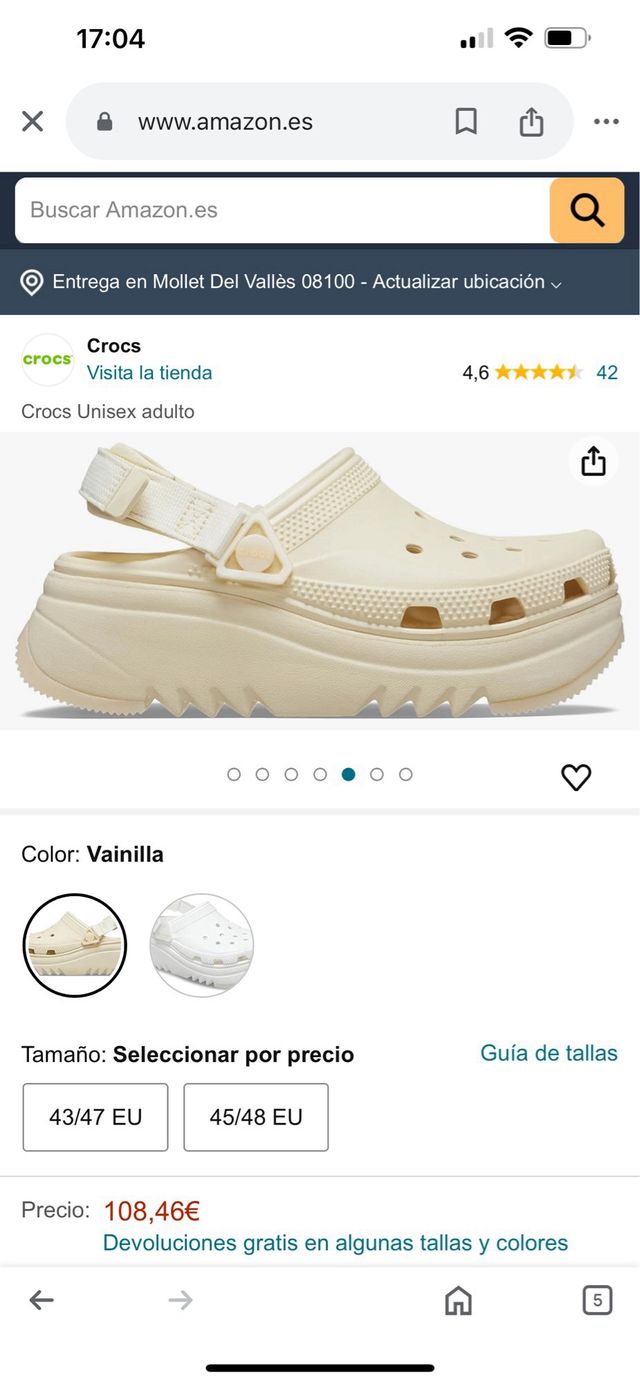Screen dimensions: 640x1384
Task: Open Visita la tienda link
Action: (x=149, y=373)
